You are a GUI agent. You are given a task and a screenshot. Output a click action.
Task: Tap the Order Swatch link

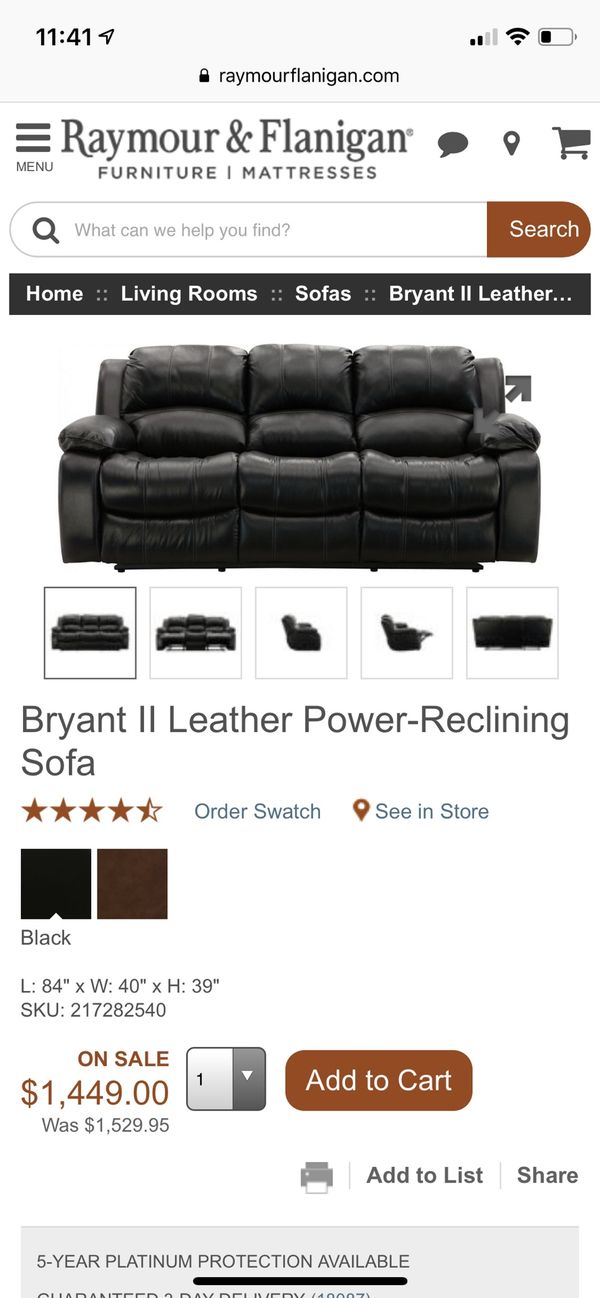pyautogui.click(x=257, y=811)
